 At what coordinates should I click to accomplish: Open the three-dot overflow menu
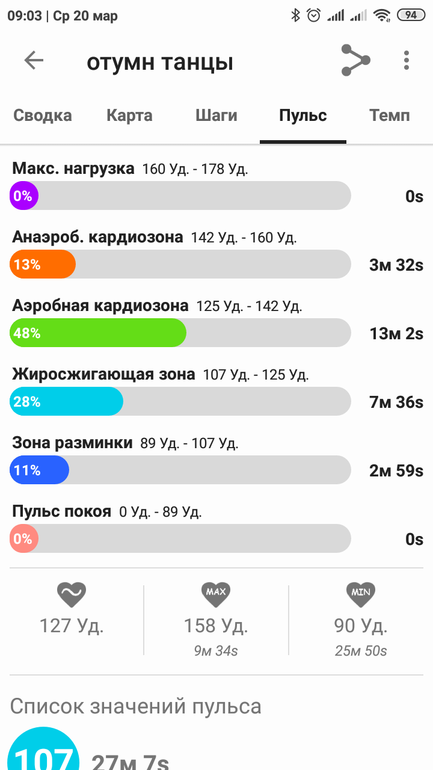406,60
